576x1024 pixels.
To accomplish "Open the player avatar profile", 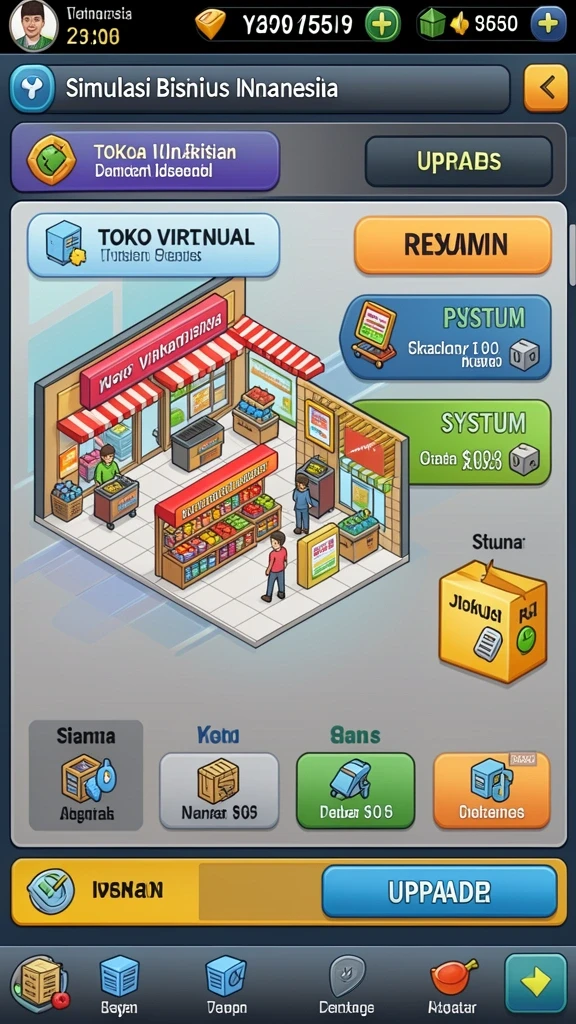I will coord(33,25).
